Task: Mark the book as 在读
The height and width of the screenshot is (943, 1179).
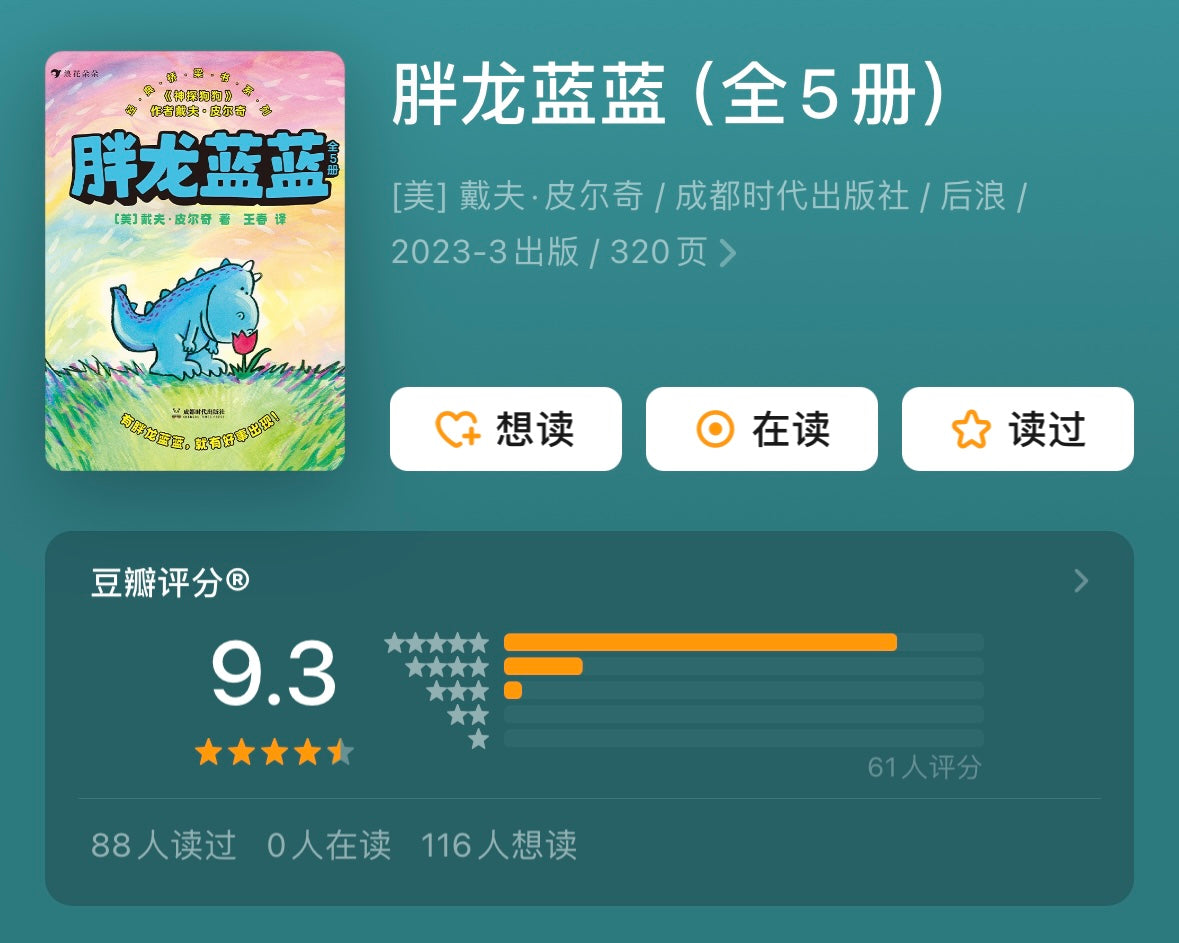Action: (x=761, y=429)
